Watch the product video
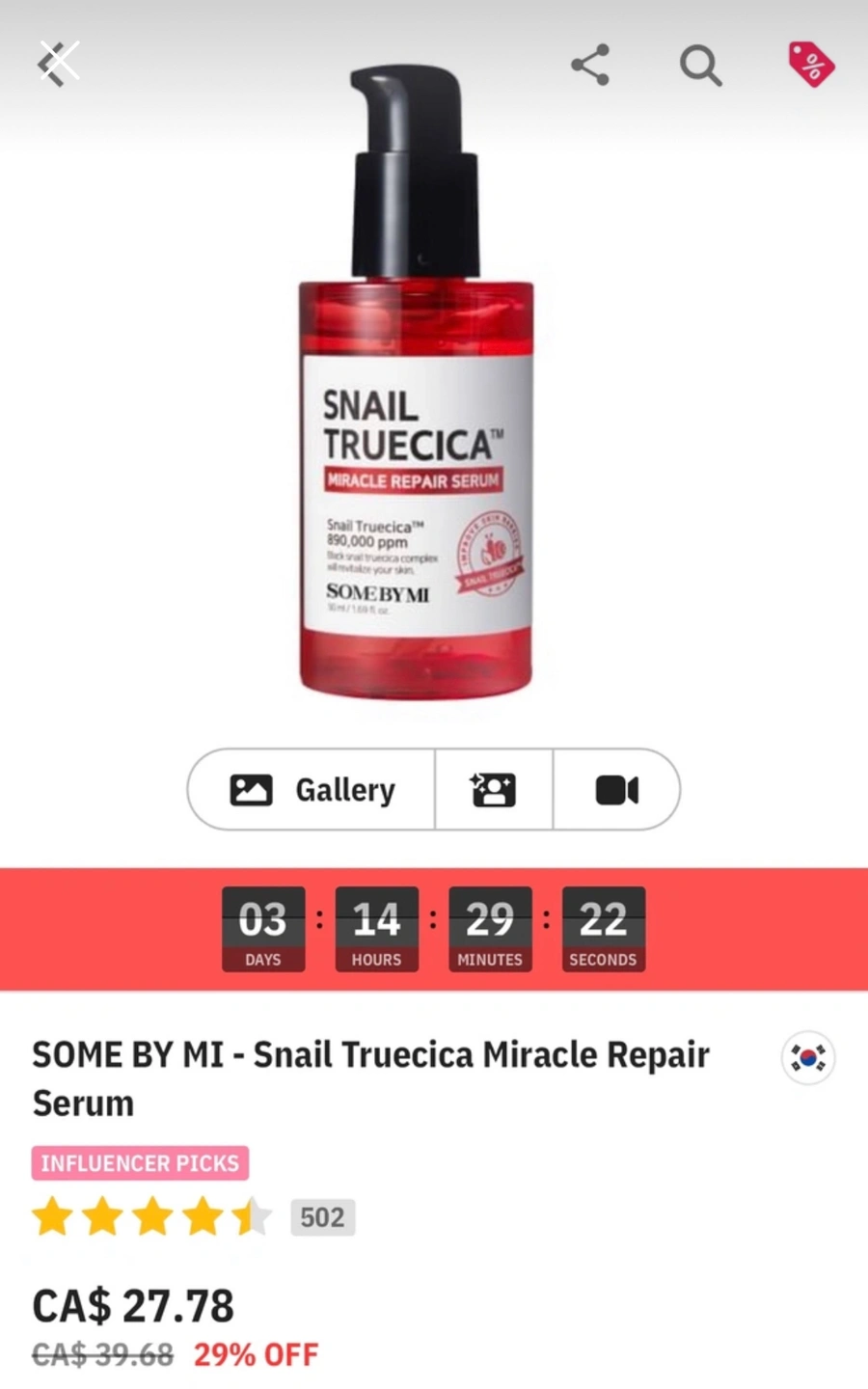Viewport: 868px width, 1389px height. coord(616,790)
